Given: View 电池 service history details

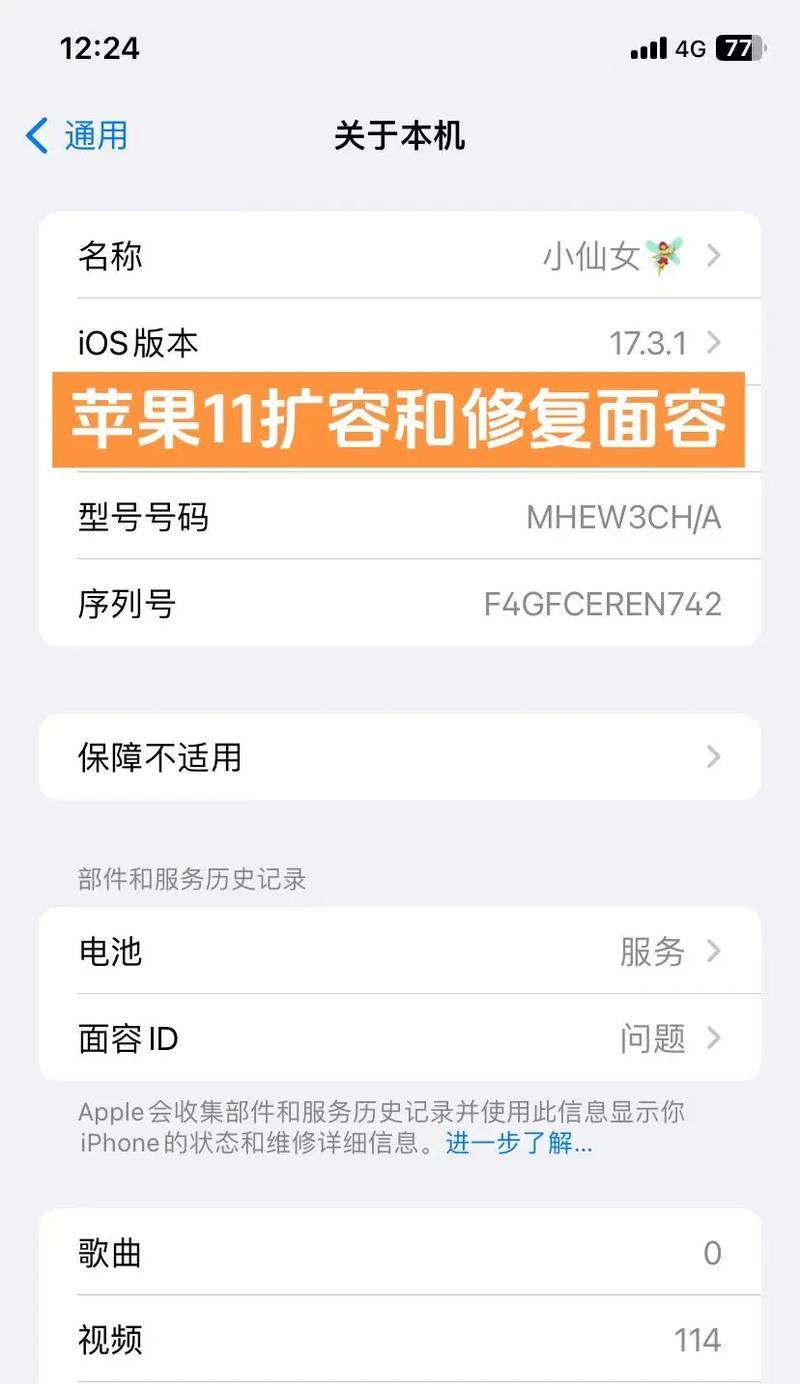Looking at the screenshot, I should coord(400,951).
